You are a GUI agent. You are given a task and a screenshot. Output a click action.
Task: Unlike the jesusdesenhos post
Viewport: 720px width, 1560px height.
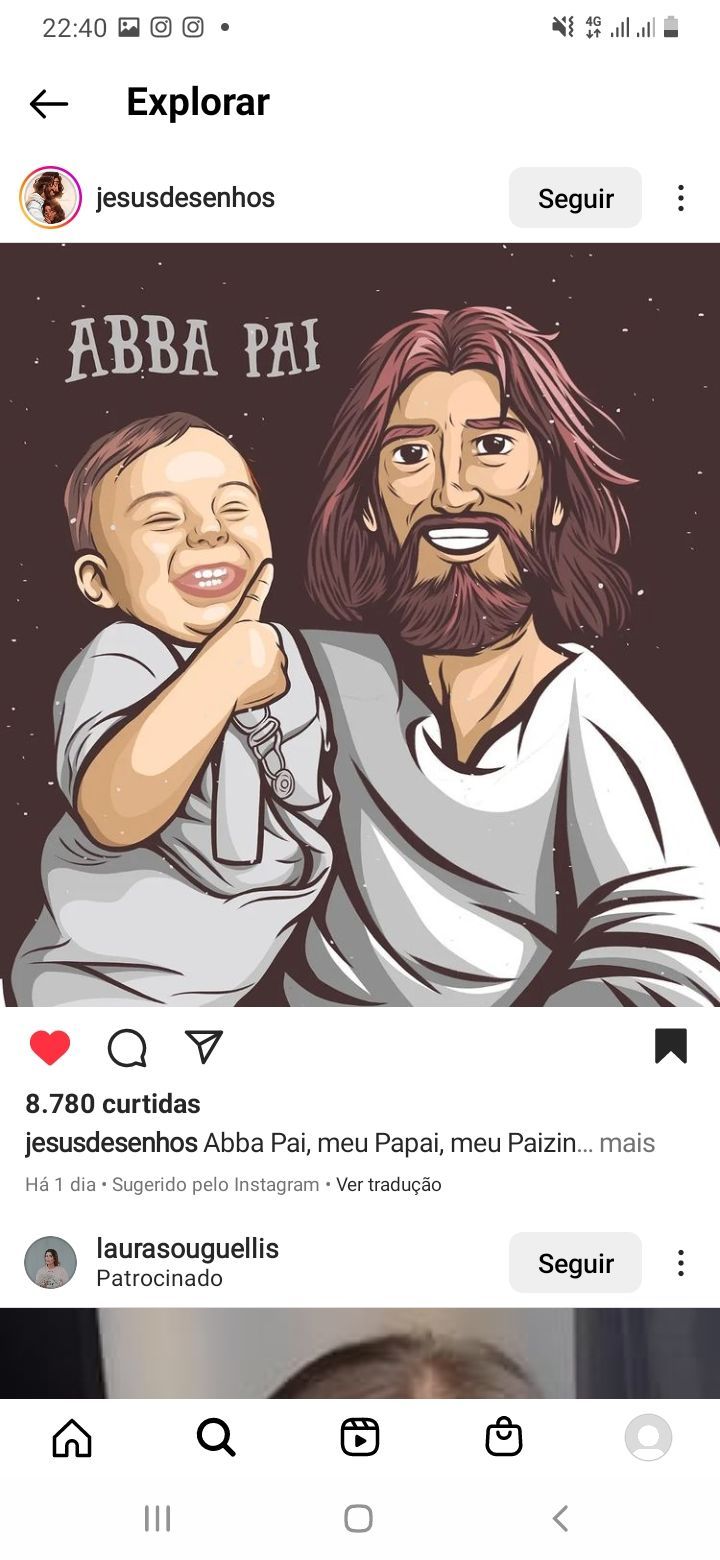[50, 1047]
